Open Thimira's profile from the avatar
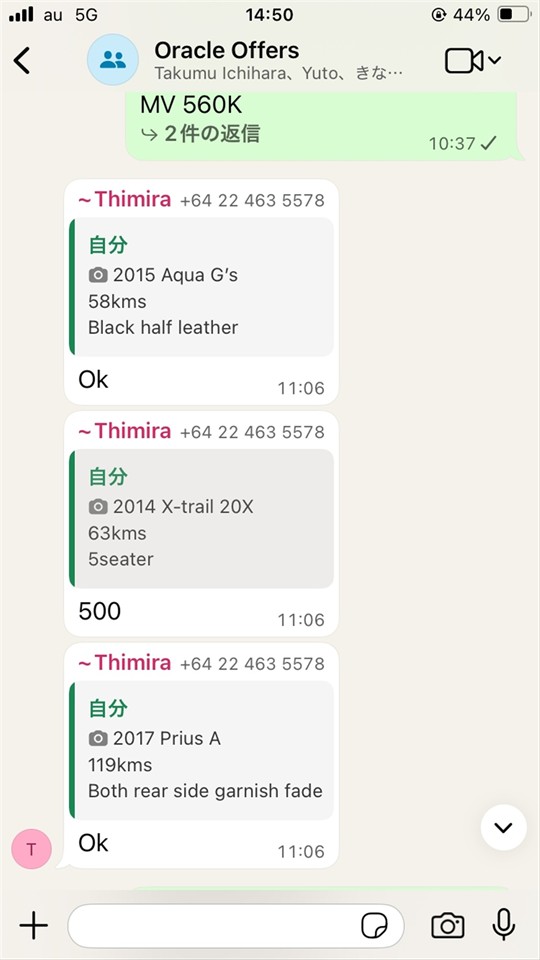 32,849
